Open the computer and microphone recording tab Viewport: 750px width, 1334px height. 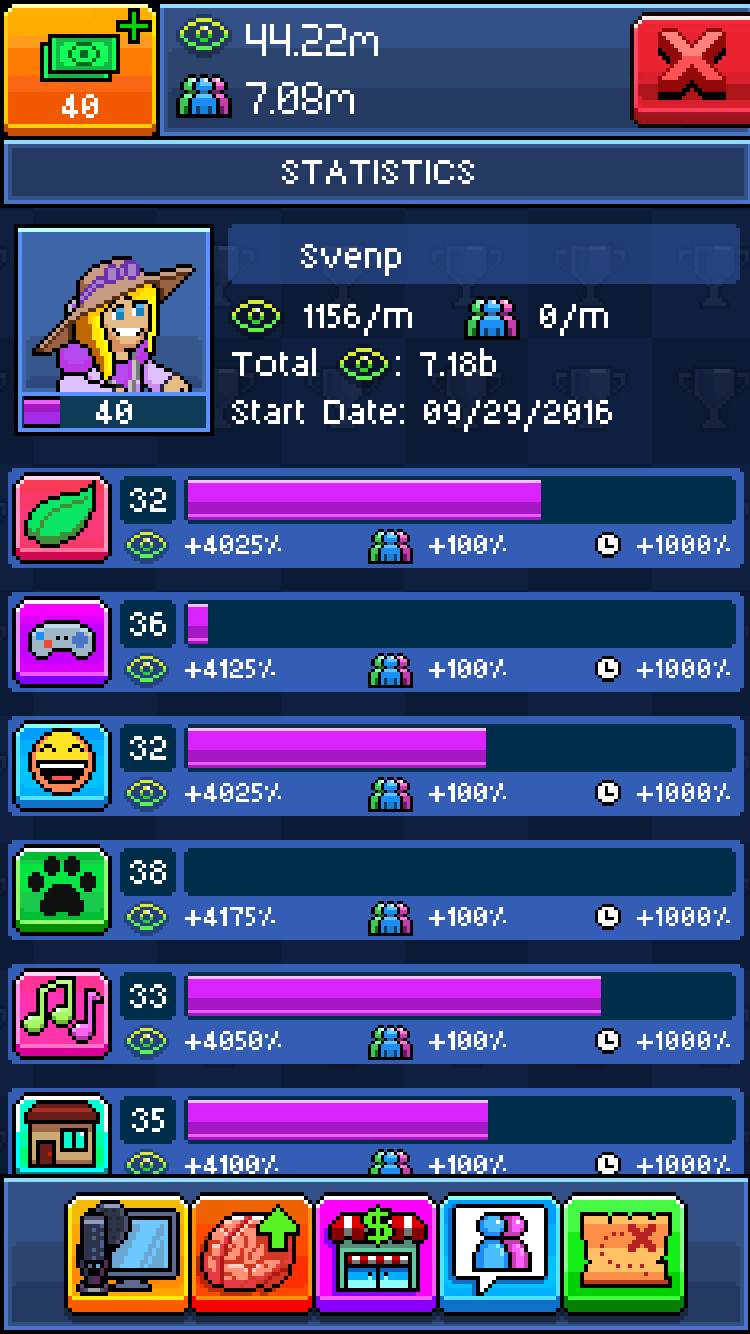click(x=128, y=1254)
